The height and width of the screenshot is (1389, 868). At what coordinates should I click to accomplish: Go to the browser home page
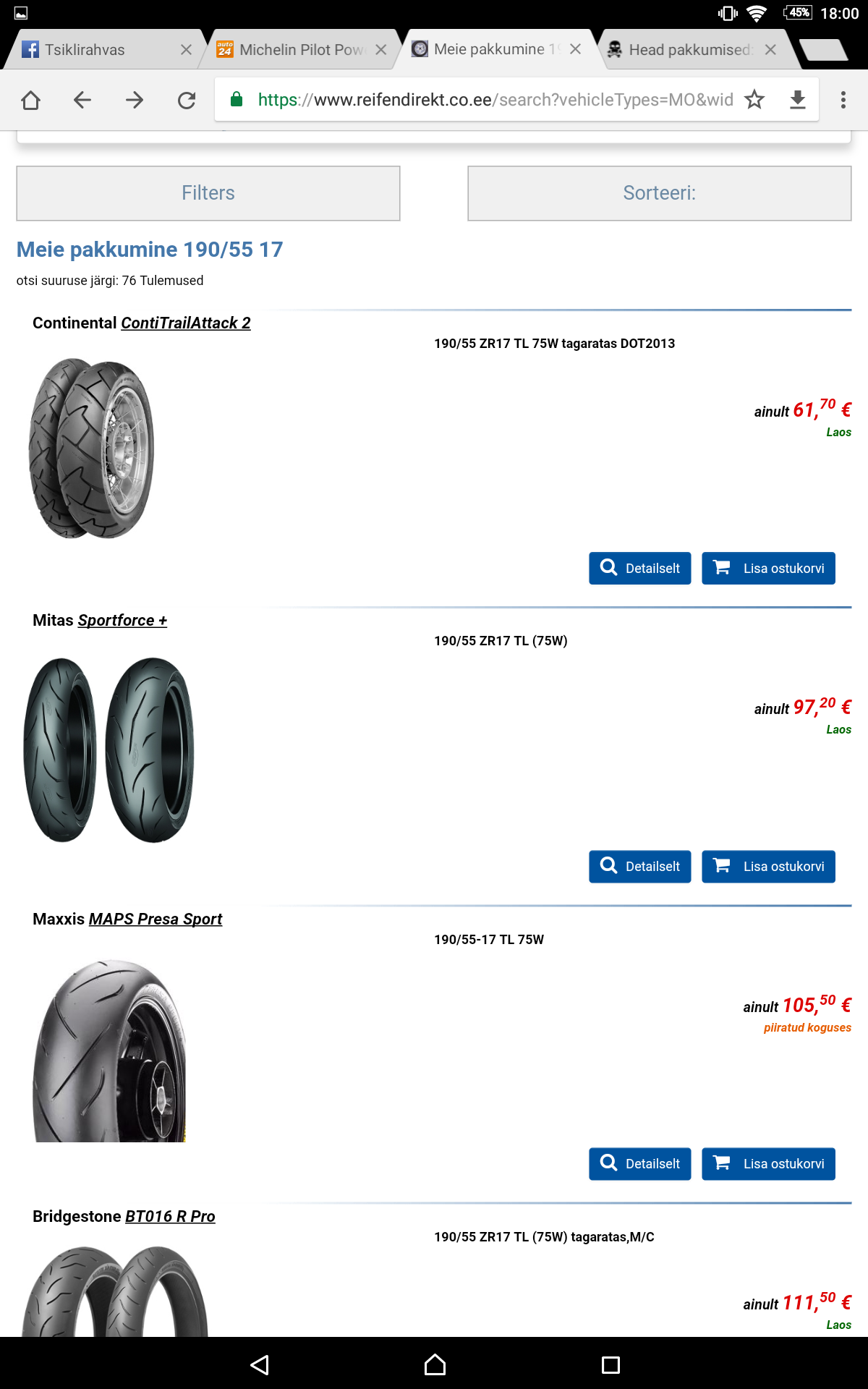point(30,100)
